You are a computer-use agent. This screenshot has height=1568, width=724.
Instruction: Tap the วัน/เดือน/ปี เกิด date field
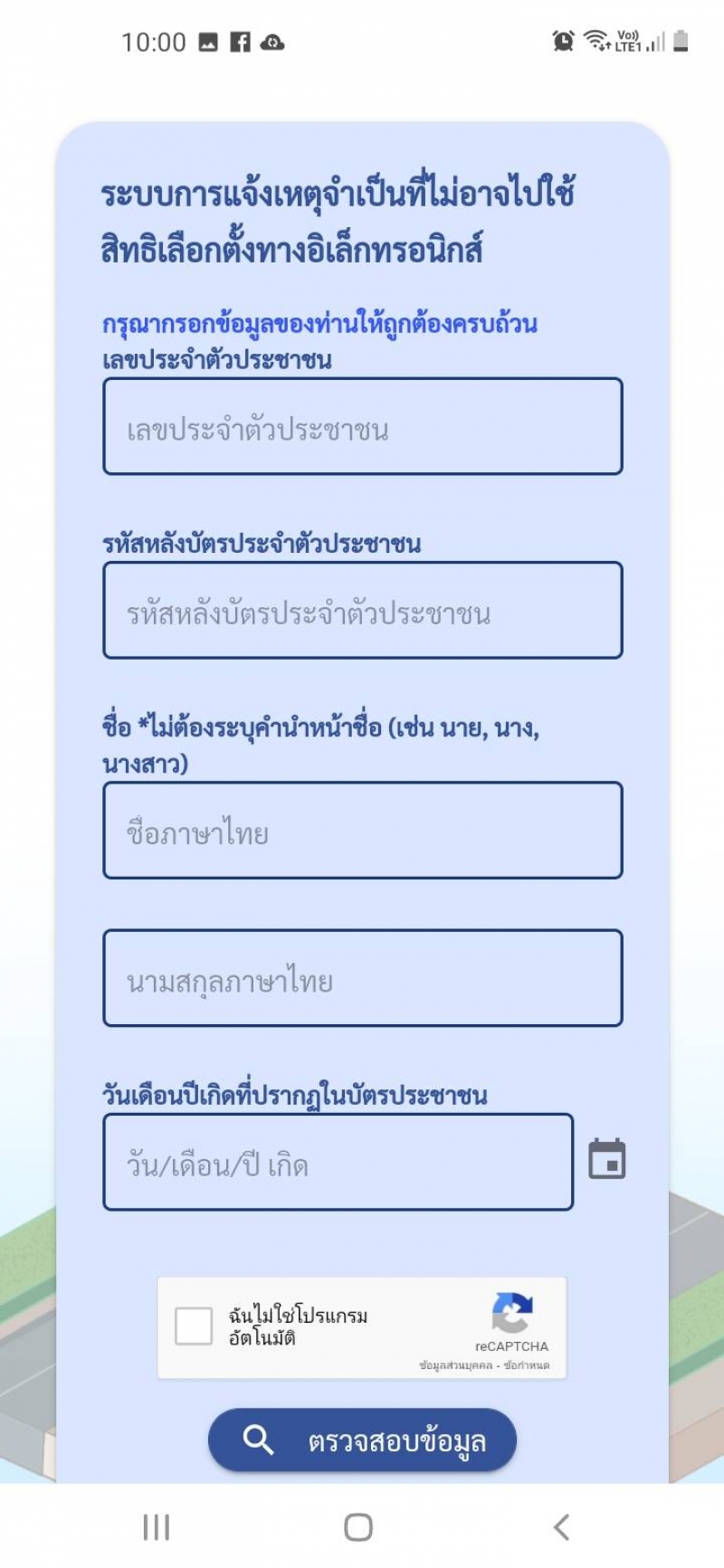pyautogui.click(x=338, y=1162)
